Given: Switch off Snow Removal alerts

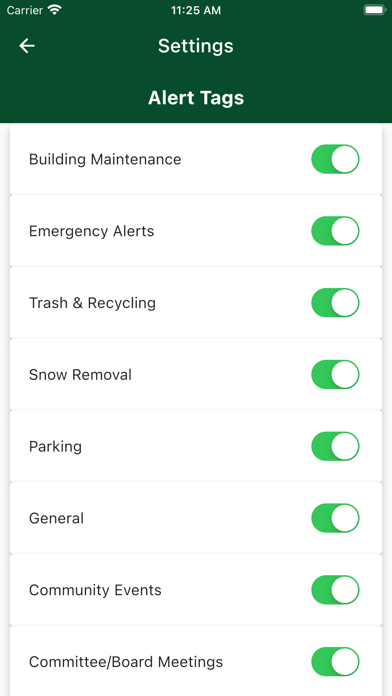Looking at the screenshot, I should 335,375.
